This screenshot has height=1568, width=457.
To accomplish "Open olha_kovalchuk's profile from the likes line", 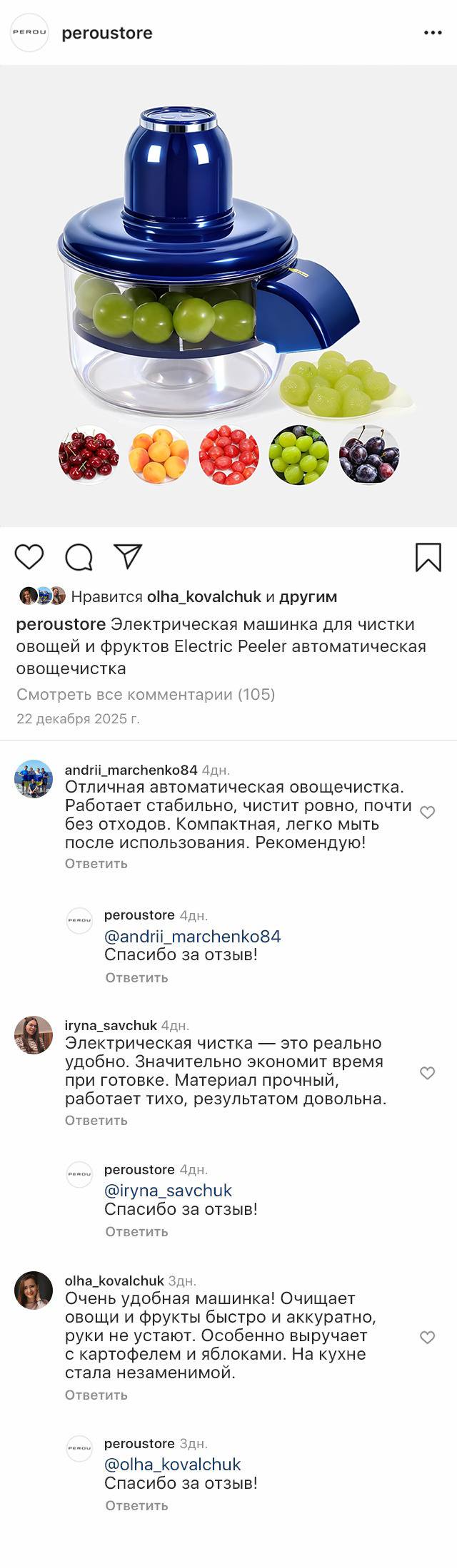I will click(204, 596).
